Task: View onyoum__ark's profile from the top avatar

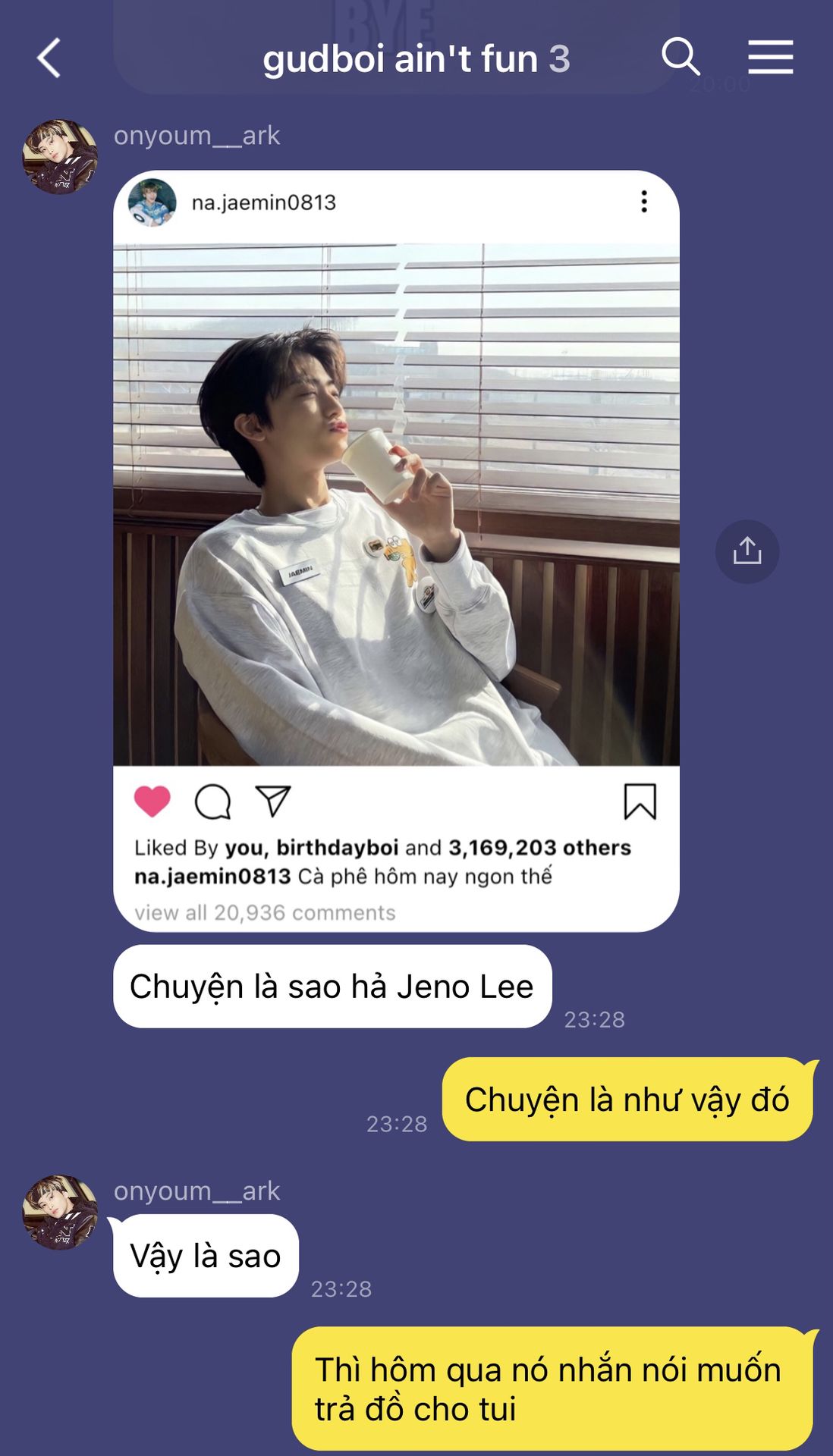Action: [x=60, y=157]
